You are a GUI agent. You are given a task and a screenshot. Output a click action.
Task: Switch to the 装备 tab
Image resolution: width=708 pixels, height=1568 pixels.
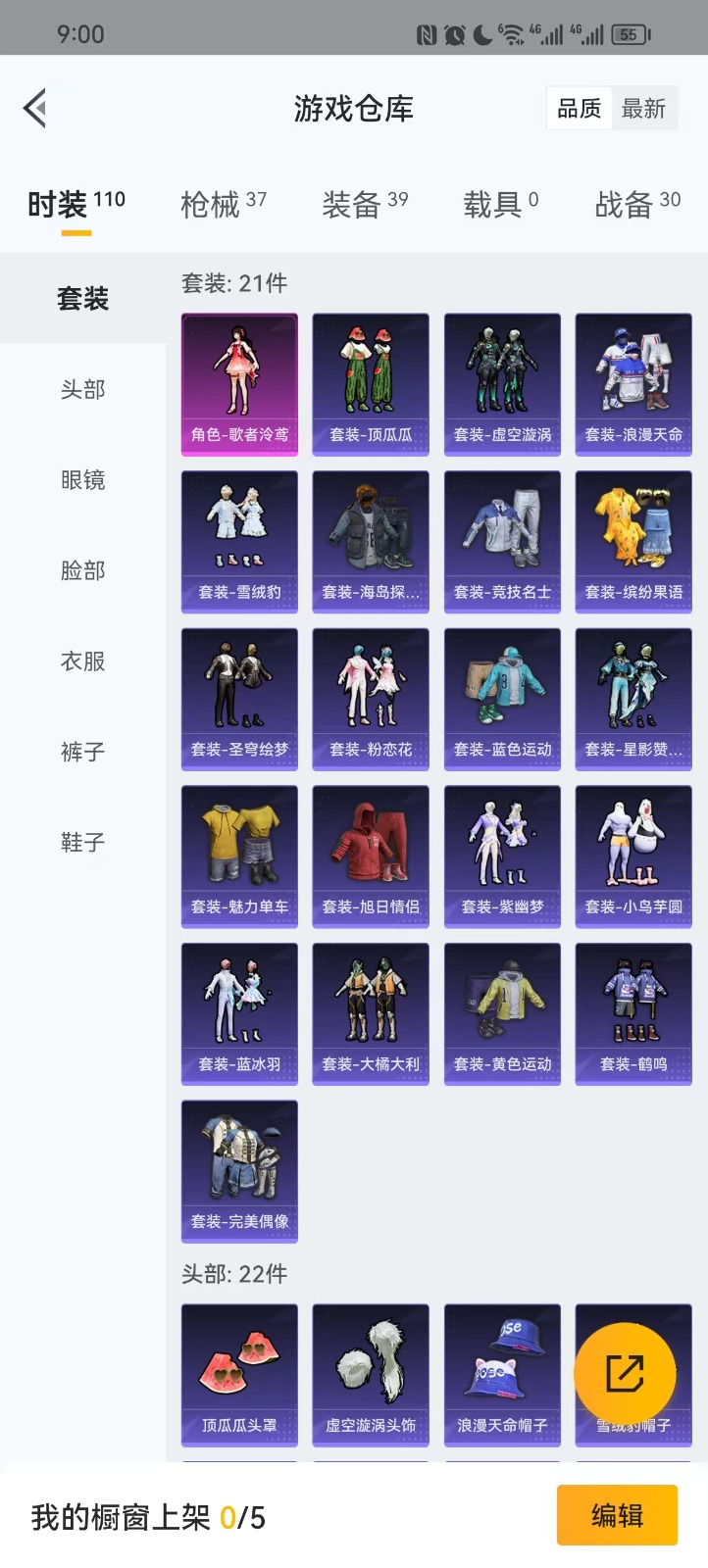click(365, 204)
